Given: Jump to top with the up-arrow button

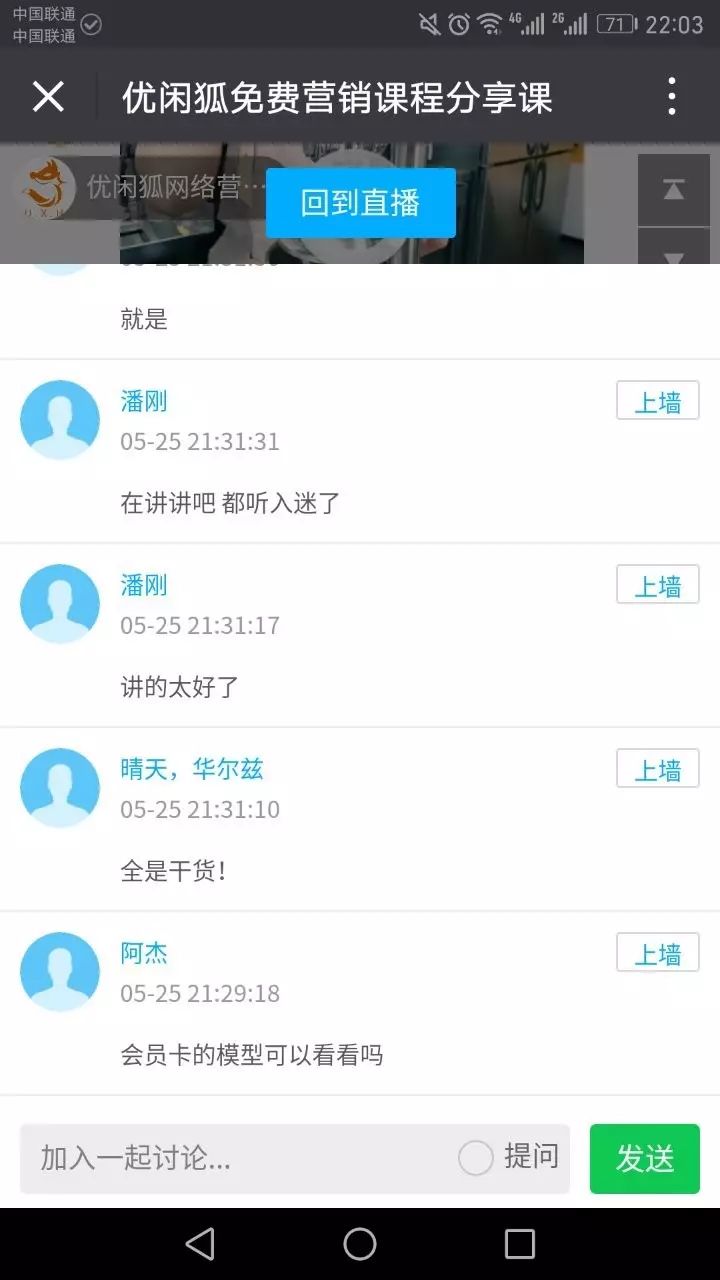Looking at the screenshot, I should click(673, 190).
